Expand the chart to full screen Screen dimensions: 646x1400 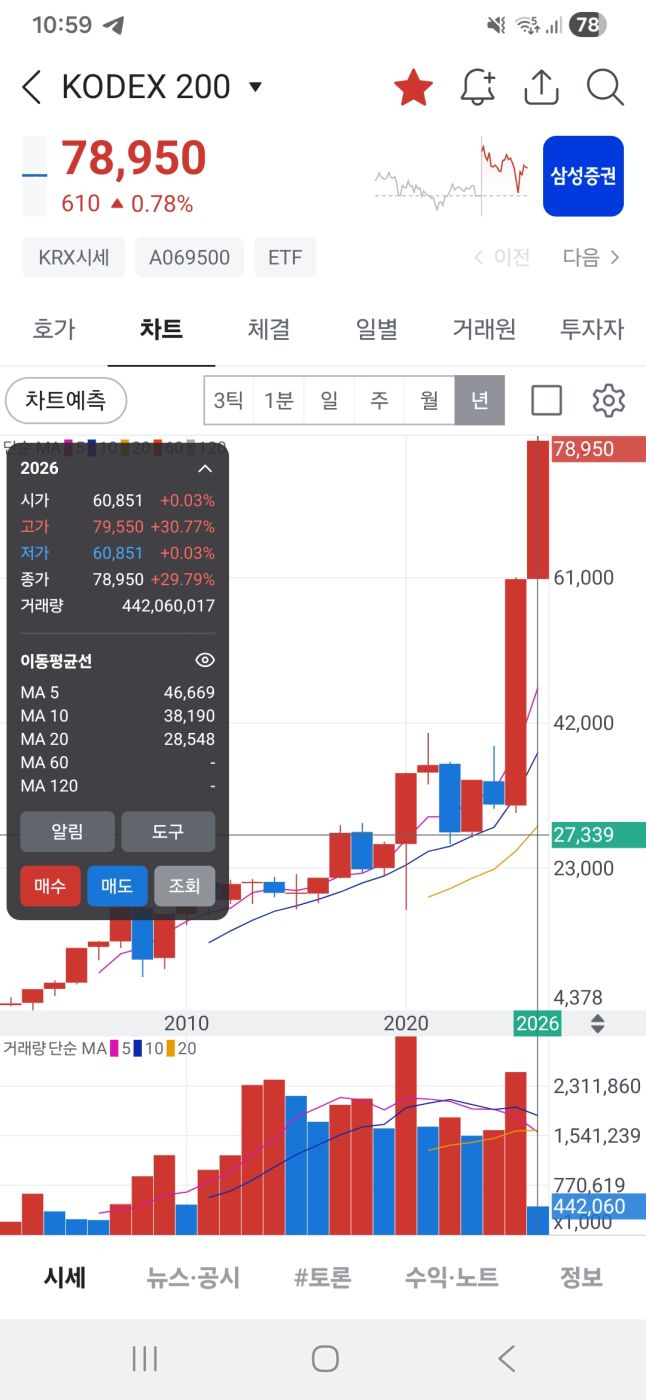tap(546, 401)
